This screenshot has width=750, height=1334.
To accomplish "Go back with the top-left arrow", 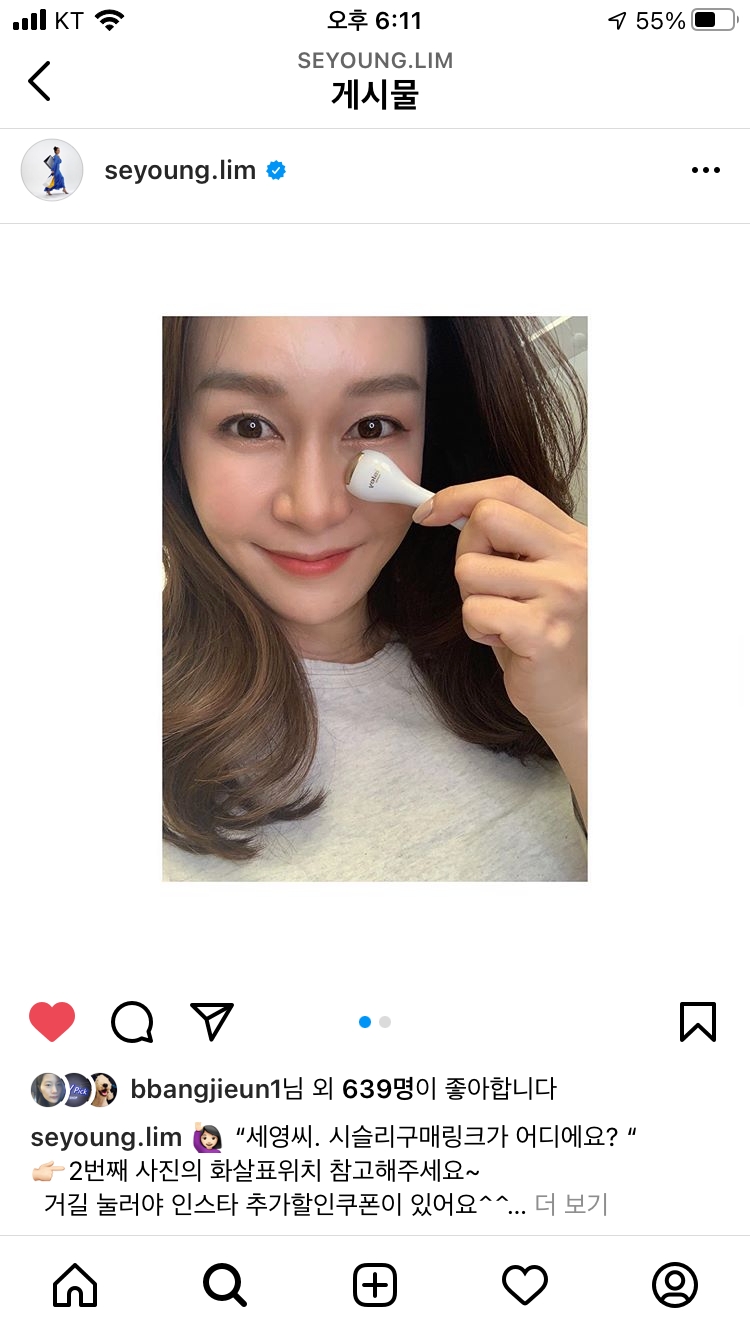I will point(40,81).
